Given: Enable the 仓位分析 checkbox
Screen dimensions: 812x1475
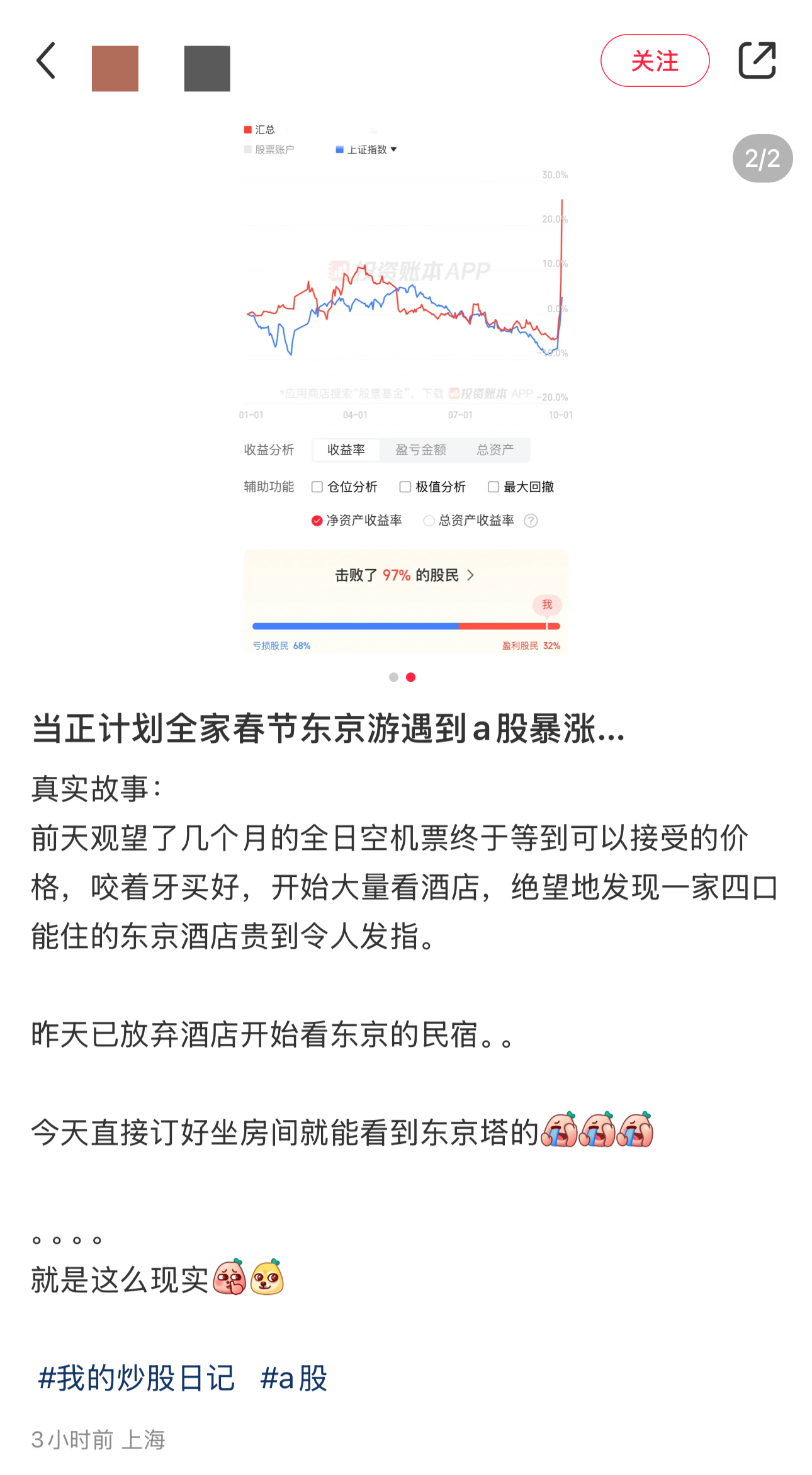Looking at the screenshot, I should 317,487.
